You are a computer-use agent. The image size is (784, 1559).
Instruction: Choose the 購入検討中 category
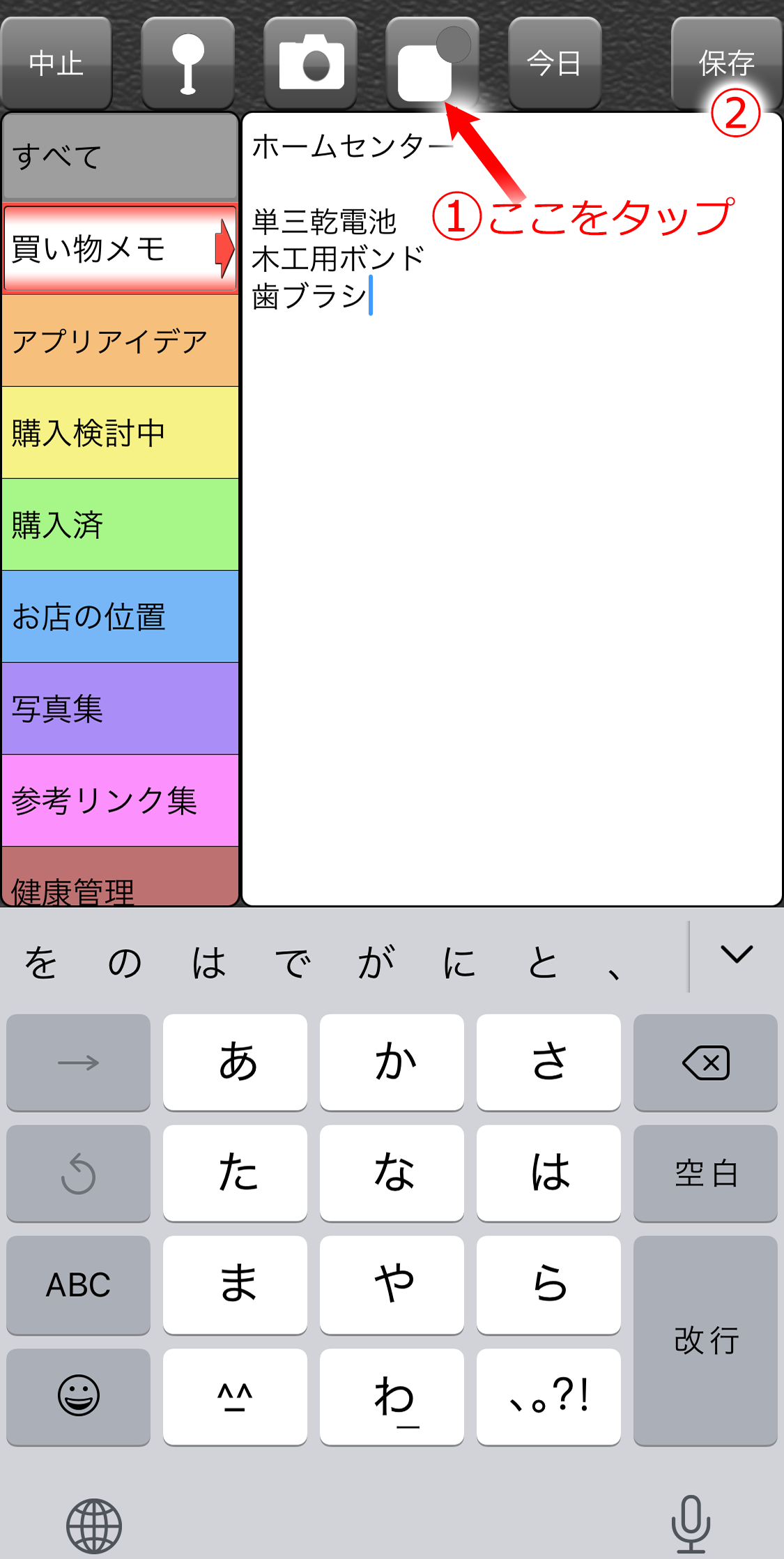click(x=121, y=433)
